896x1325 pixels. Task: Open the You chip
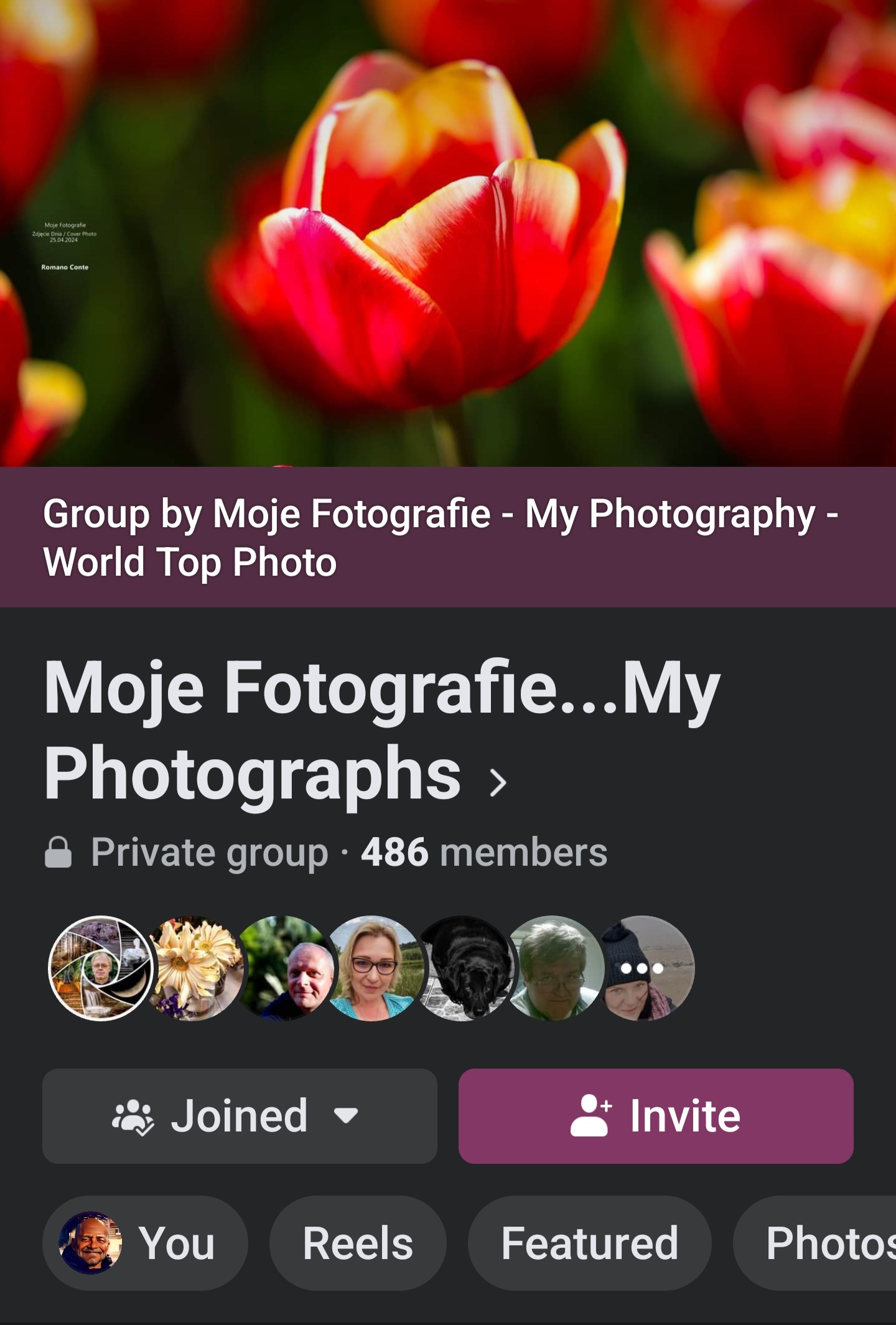point(145,1243)
